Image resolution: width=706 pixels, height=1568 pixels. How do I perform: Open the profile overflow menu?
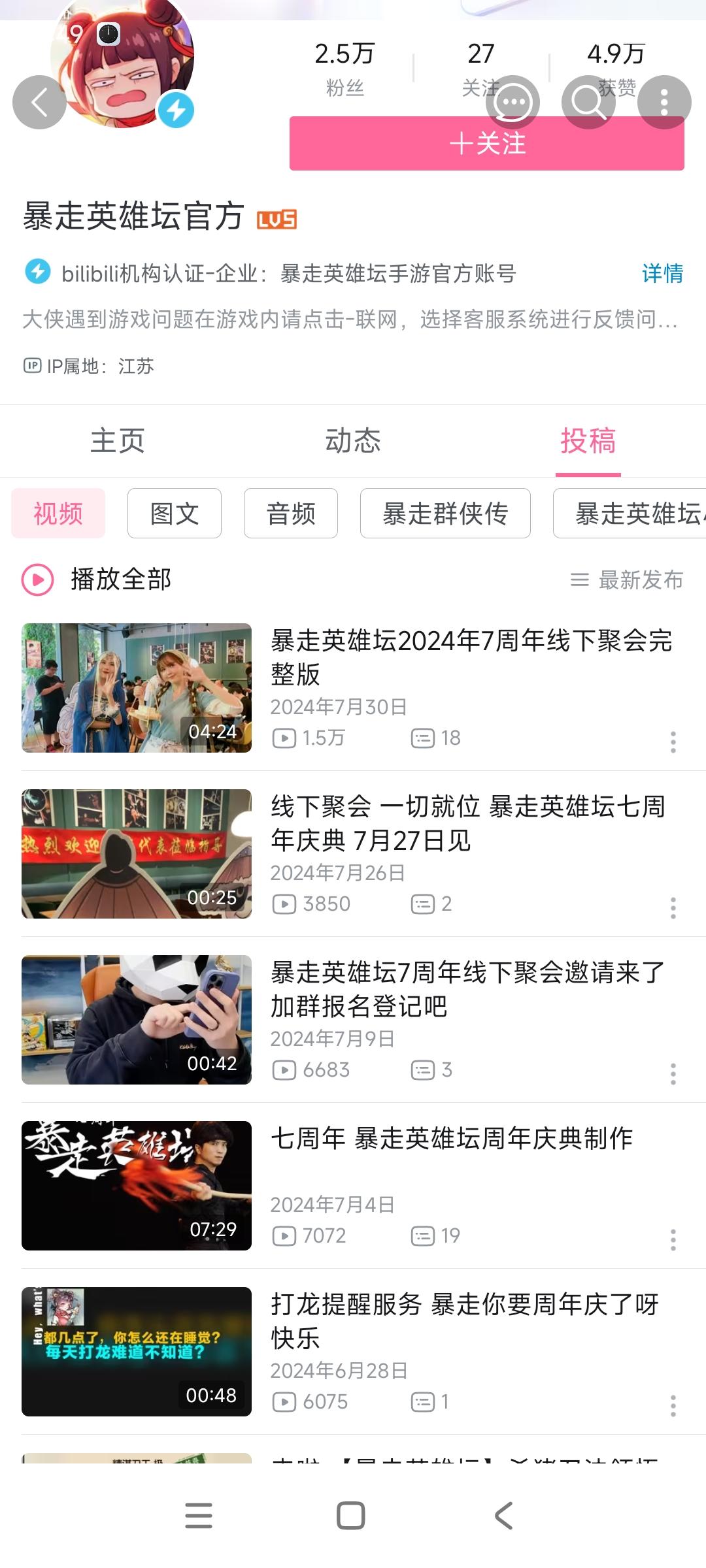(664, 103)
